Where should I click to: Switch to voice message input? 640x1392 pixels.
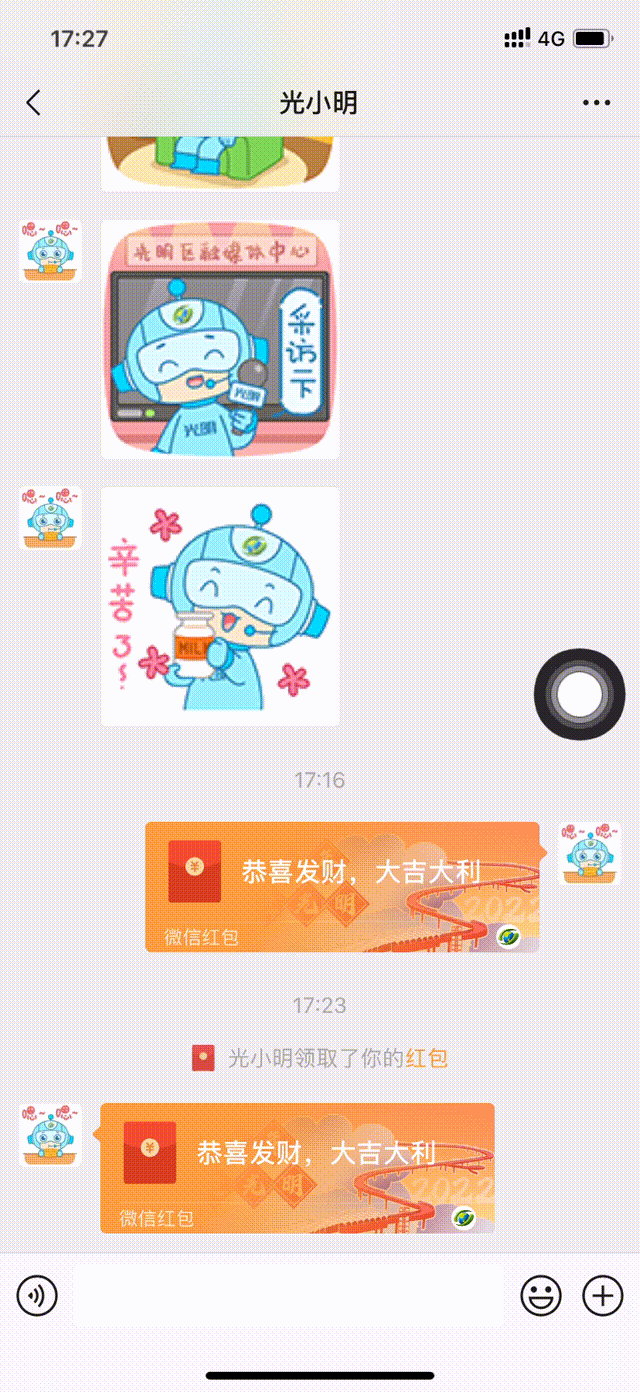(37, 1296)
